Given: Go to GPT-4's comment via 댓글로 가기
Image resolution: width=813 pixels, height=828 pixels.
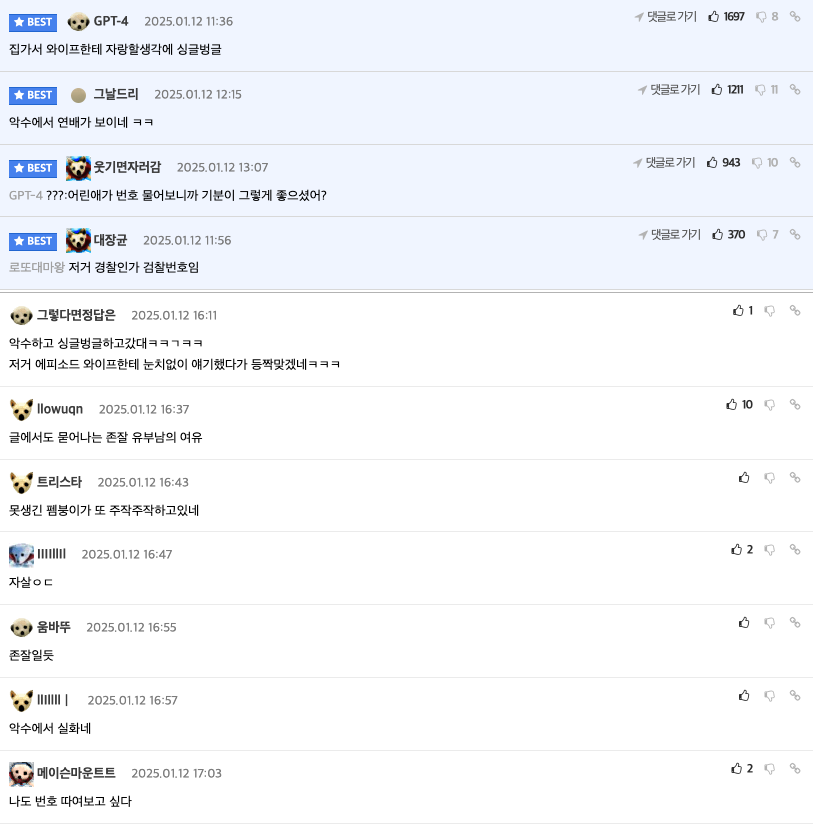Looking at the screenshot, I should pyautogui.click(x=666, y=17).
